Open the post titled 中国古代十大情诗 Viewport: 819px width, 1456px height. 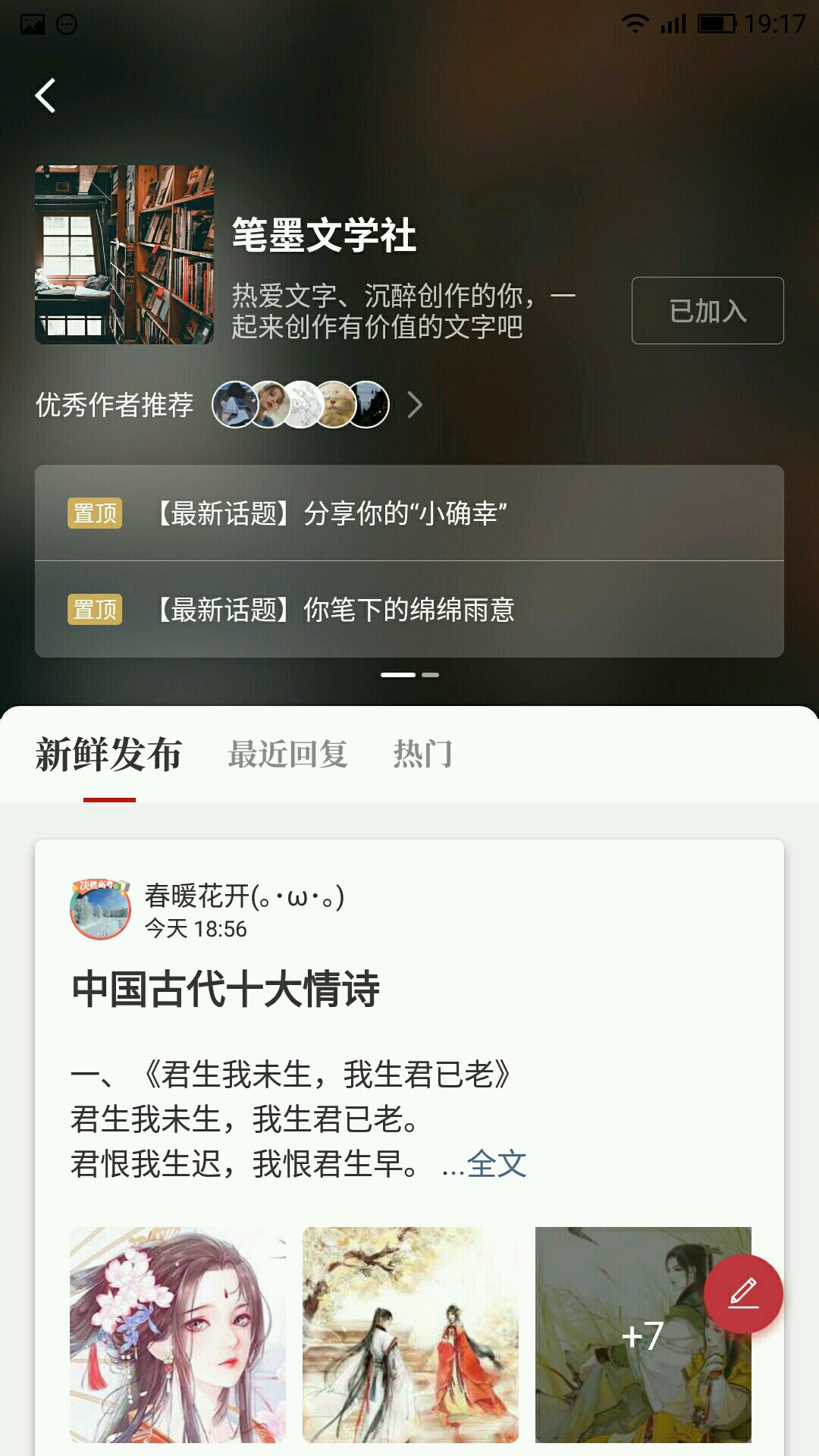coord(225,990)
